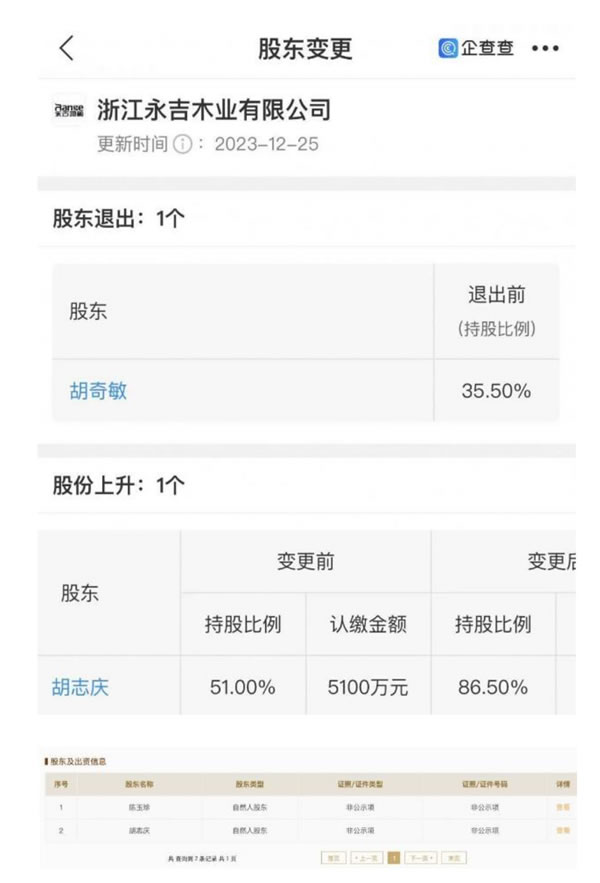The width and height of the screenshot is (600, 883).
Task: Open the 浙江永吉木业有限公司 company header
Action: [213, 109]
